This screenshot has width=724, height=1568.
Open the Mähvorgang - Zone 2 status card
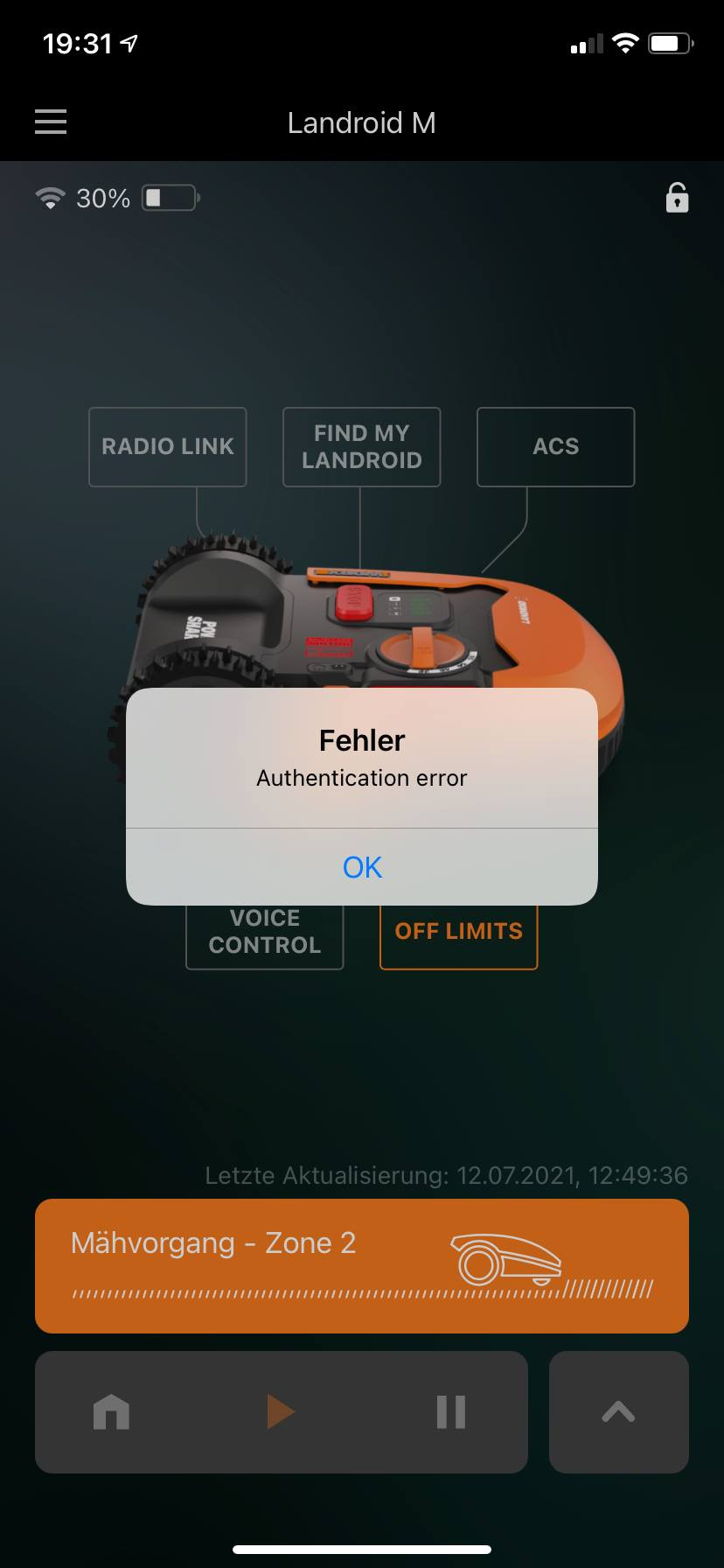(x=362, y=1265)
